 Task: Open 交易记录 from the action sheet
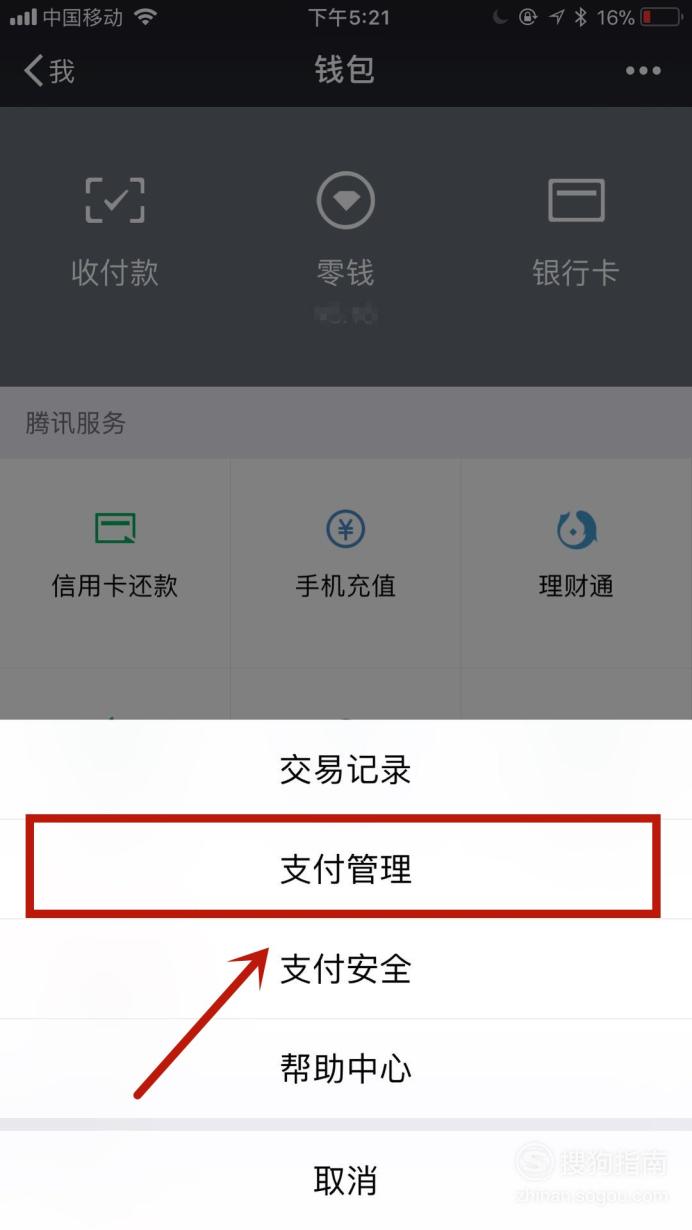(x=346, y=769)
